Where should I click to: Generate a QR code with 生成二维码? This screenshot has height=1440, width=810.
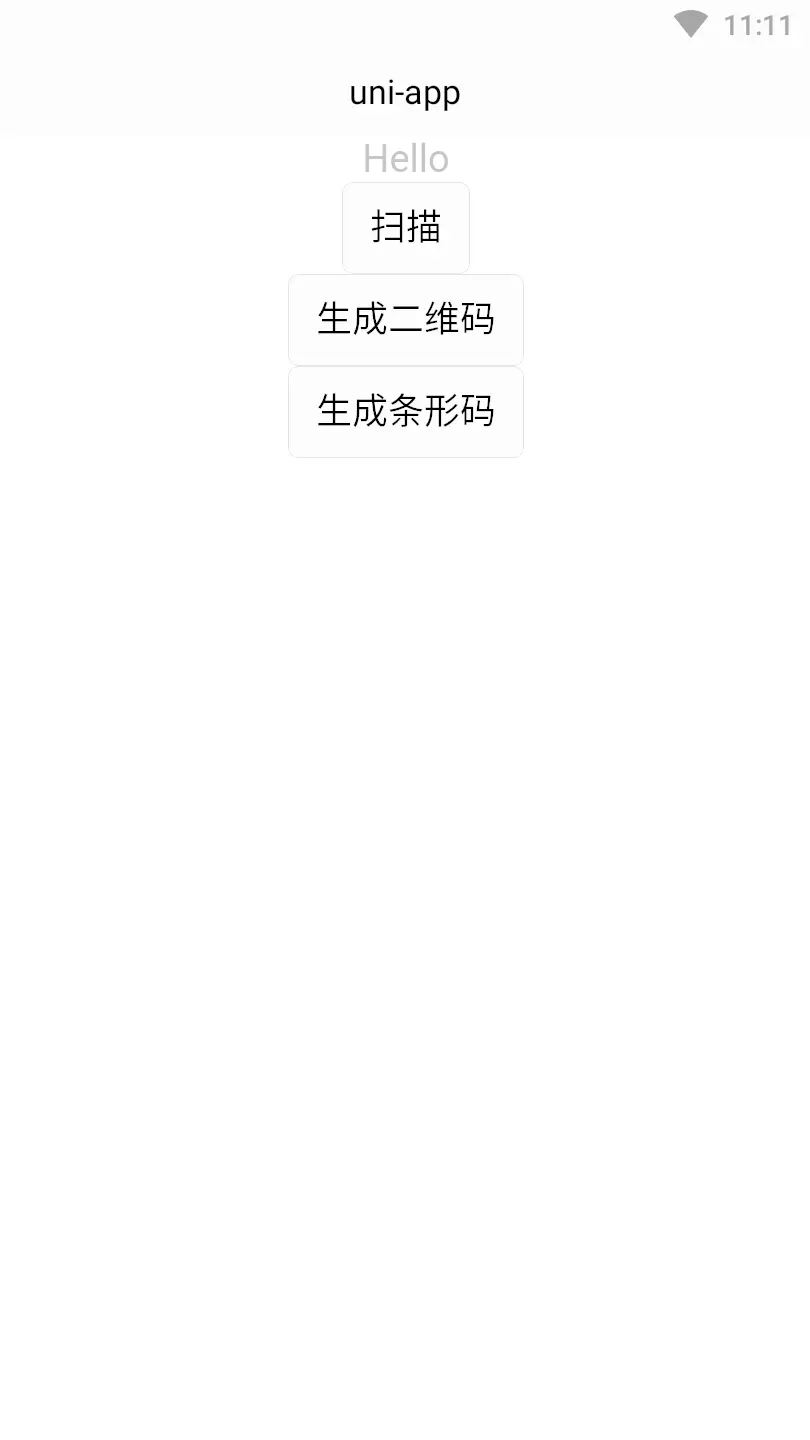[x=405, y=320]
